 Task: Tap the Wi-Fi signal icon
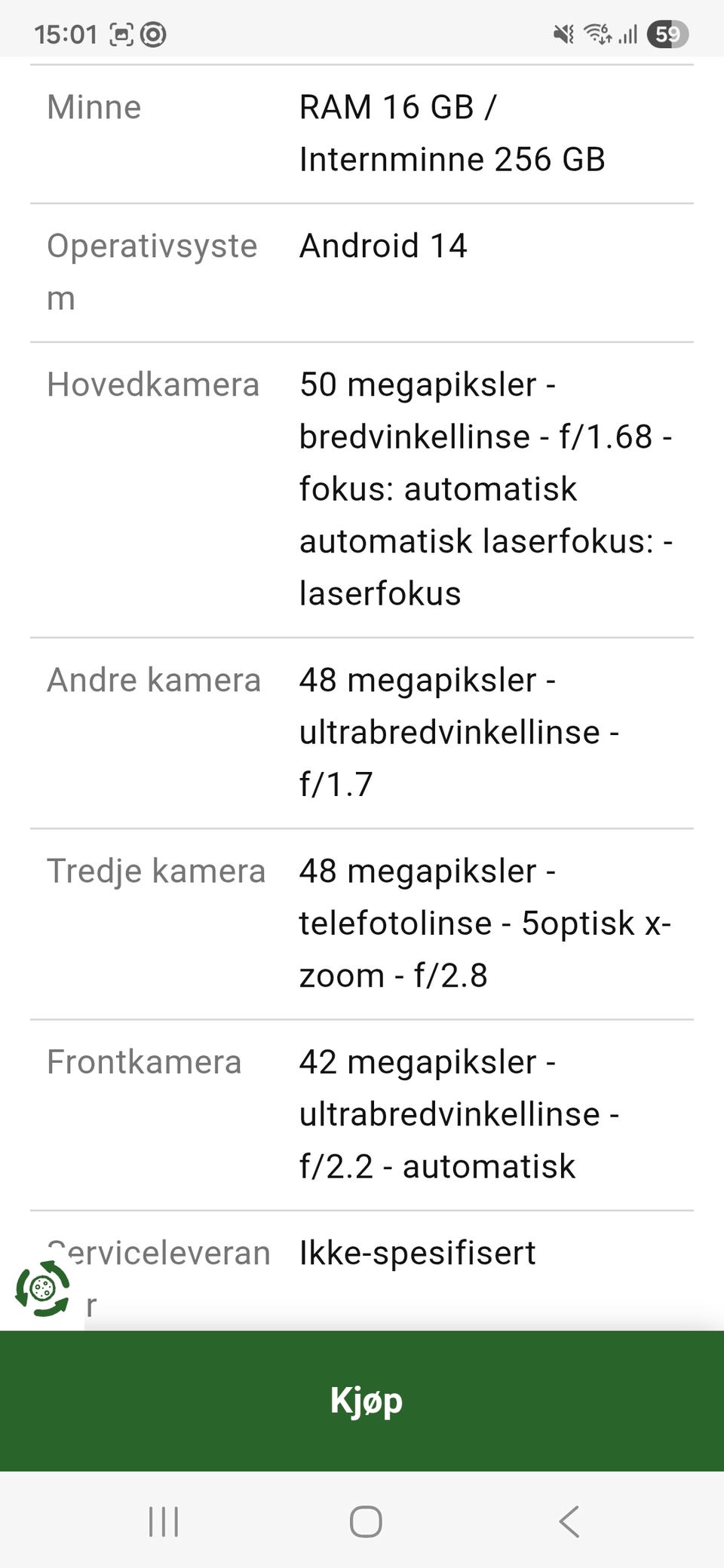(x=598, y=33)
